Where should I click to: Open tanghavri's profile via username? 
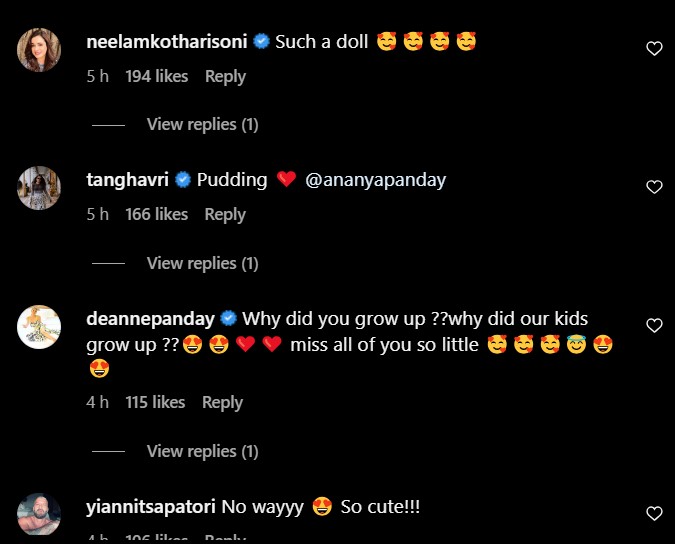click(128, 180)
